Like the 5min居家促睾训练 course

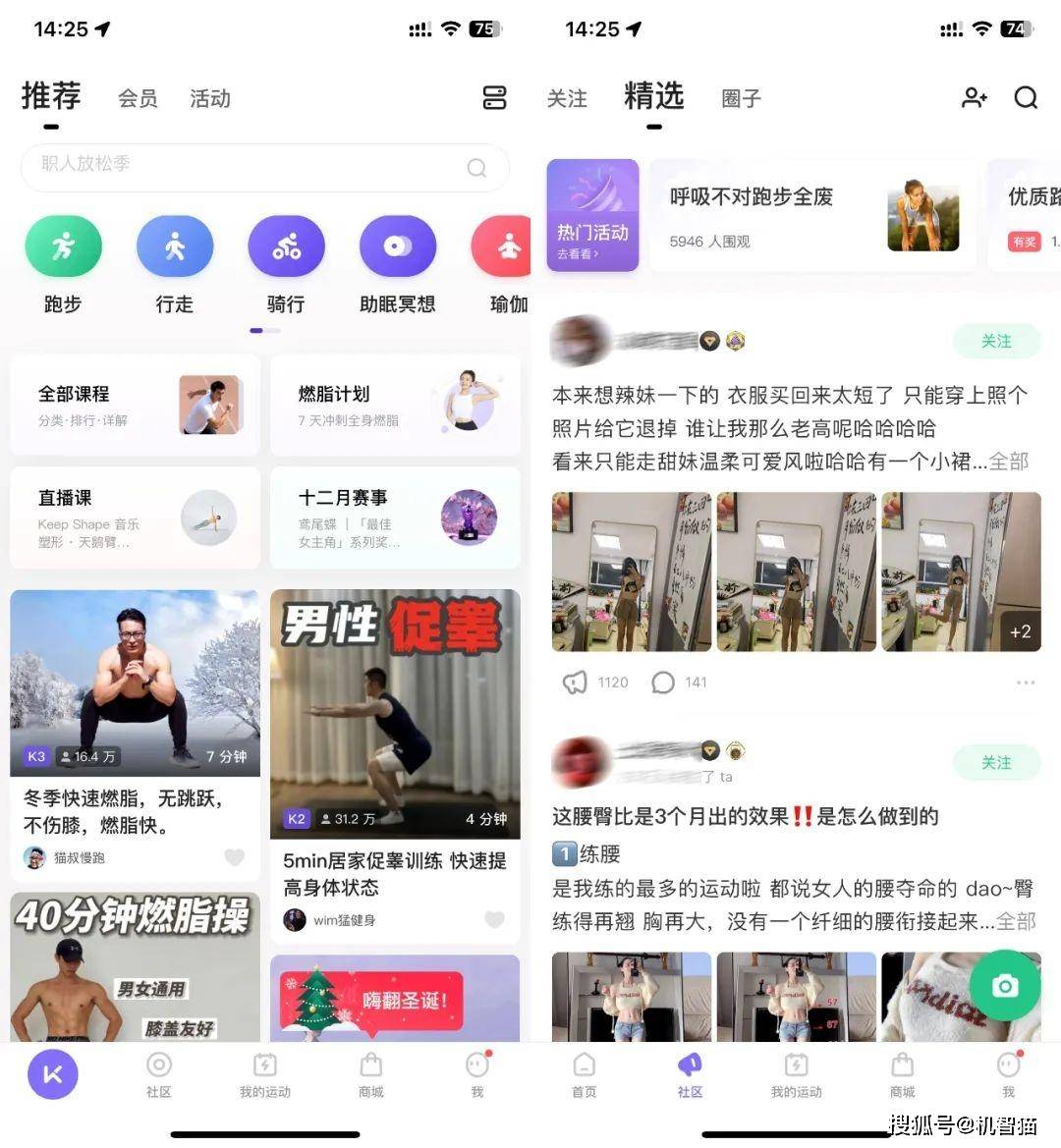(x=495, y=919)
